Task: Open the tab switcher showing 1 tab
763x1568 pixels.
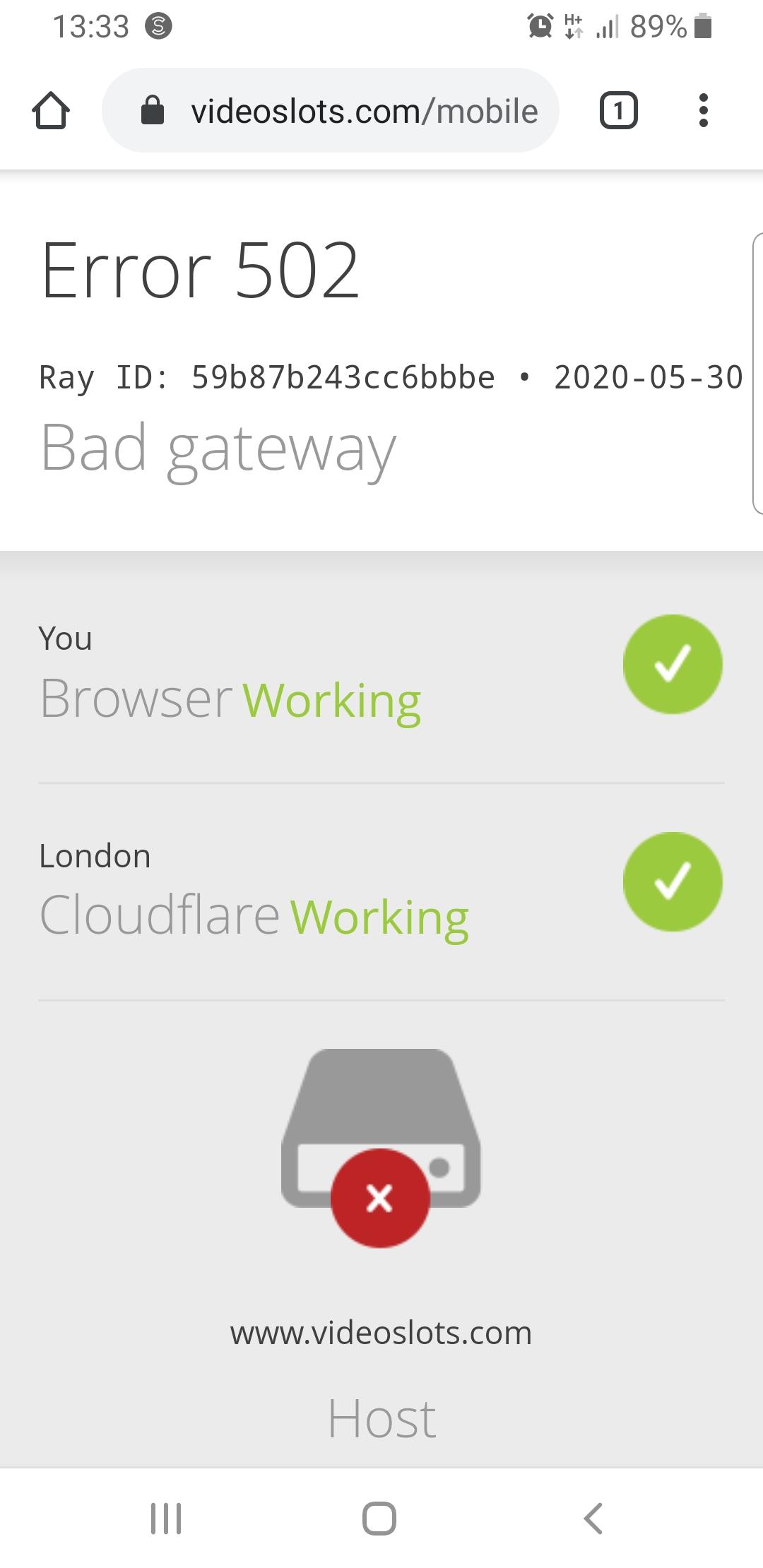Action: tap(619, 111)
